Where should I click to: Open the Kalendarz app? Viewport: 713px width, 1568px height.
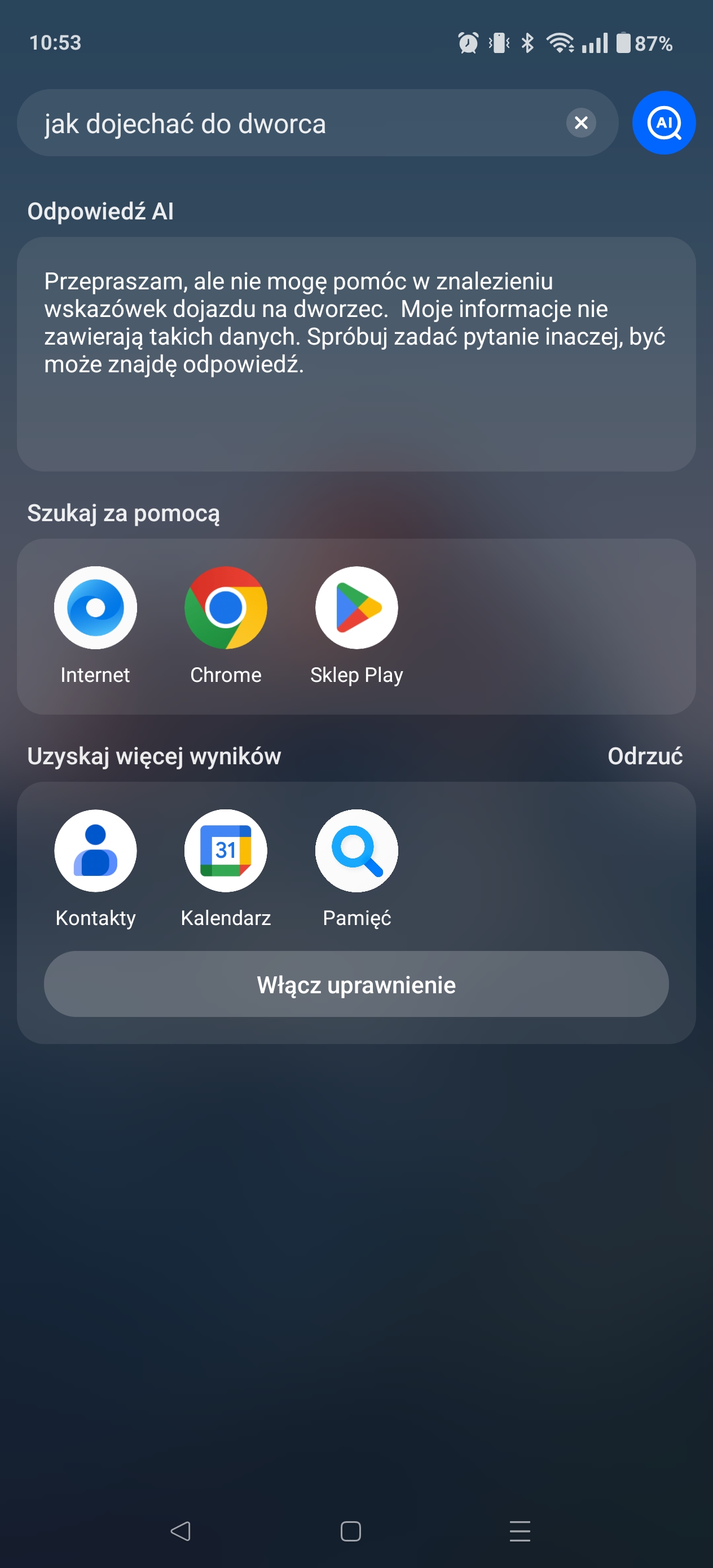[226, 869]
